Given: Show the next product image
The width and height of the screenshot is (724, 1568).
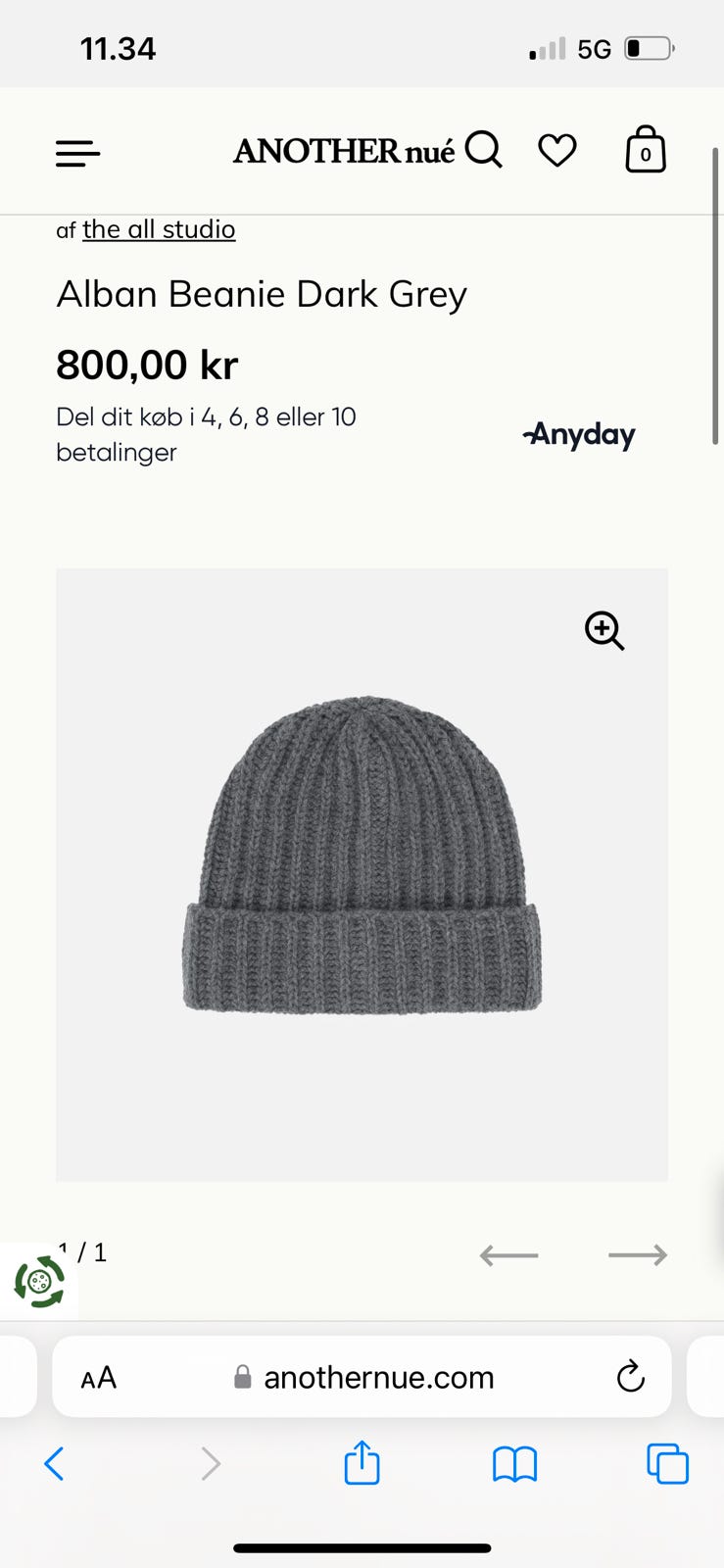Looking at the screenshot, I should click(x=638, y=1255).
